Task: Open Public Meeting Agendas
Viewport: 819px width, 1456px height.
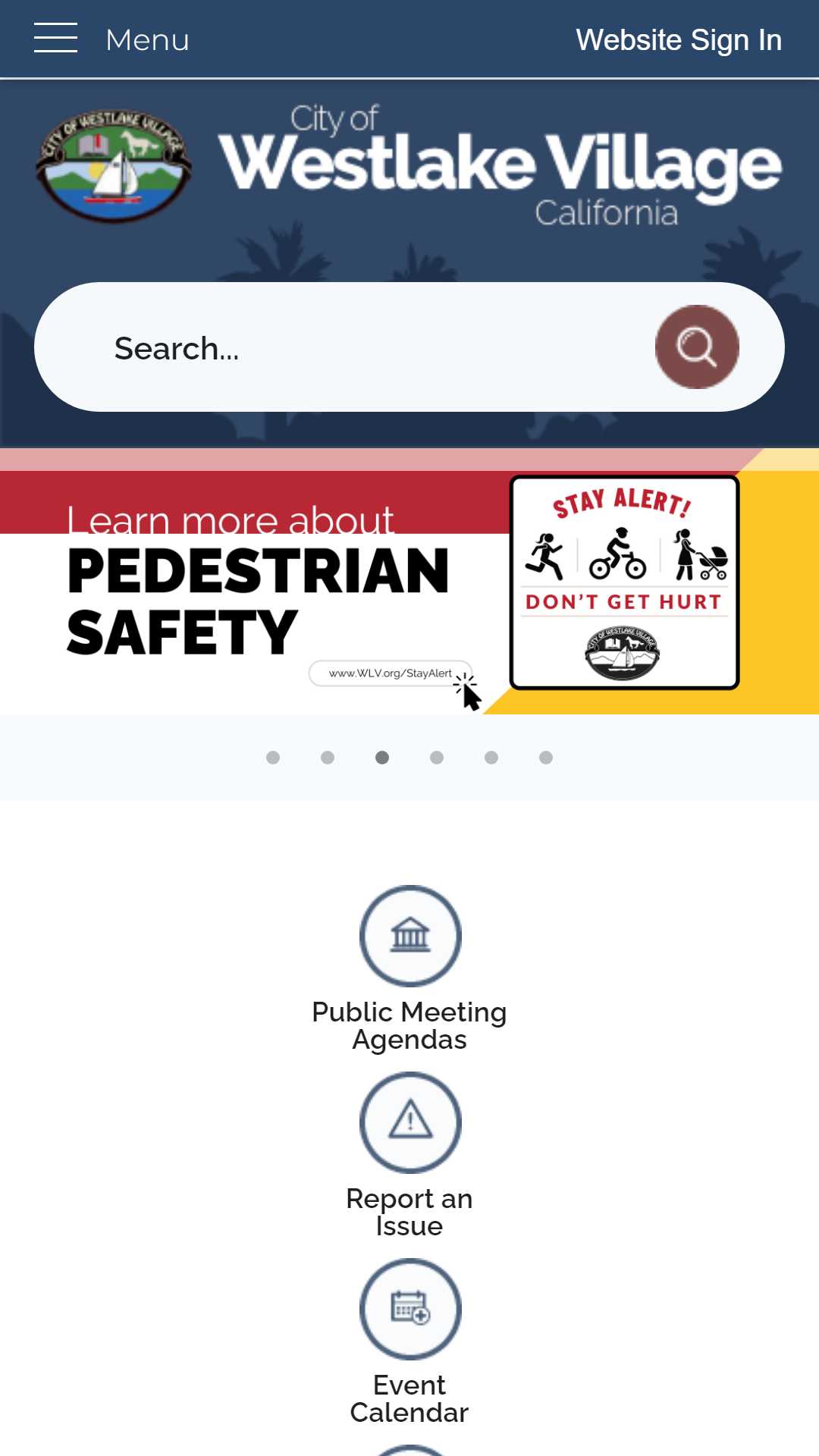Action: coord(409,969)
